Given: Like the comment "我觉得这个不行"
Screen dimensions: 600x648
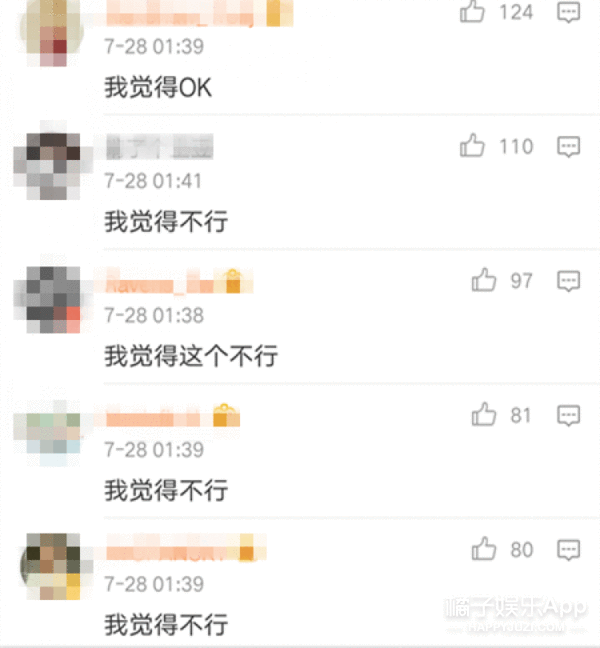Looking at the screenshot, I should click(x=484, y=280).
